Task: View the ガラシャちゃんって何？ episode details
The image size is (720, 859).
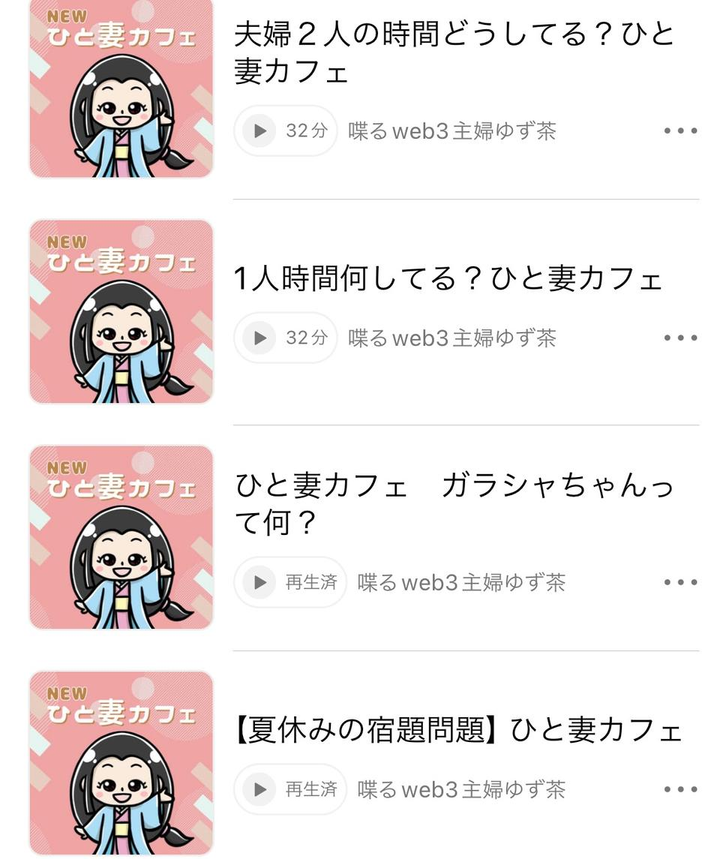Action: click(455, 505)
